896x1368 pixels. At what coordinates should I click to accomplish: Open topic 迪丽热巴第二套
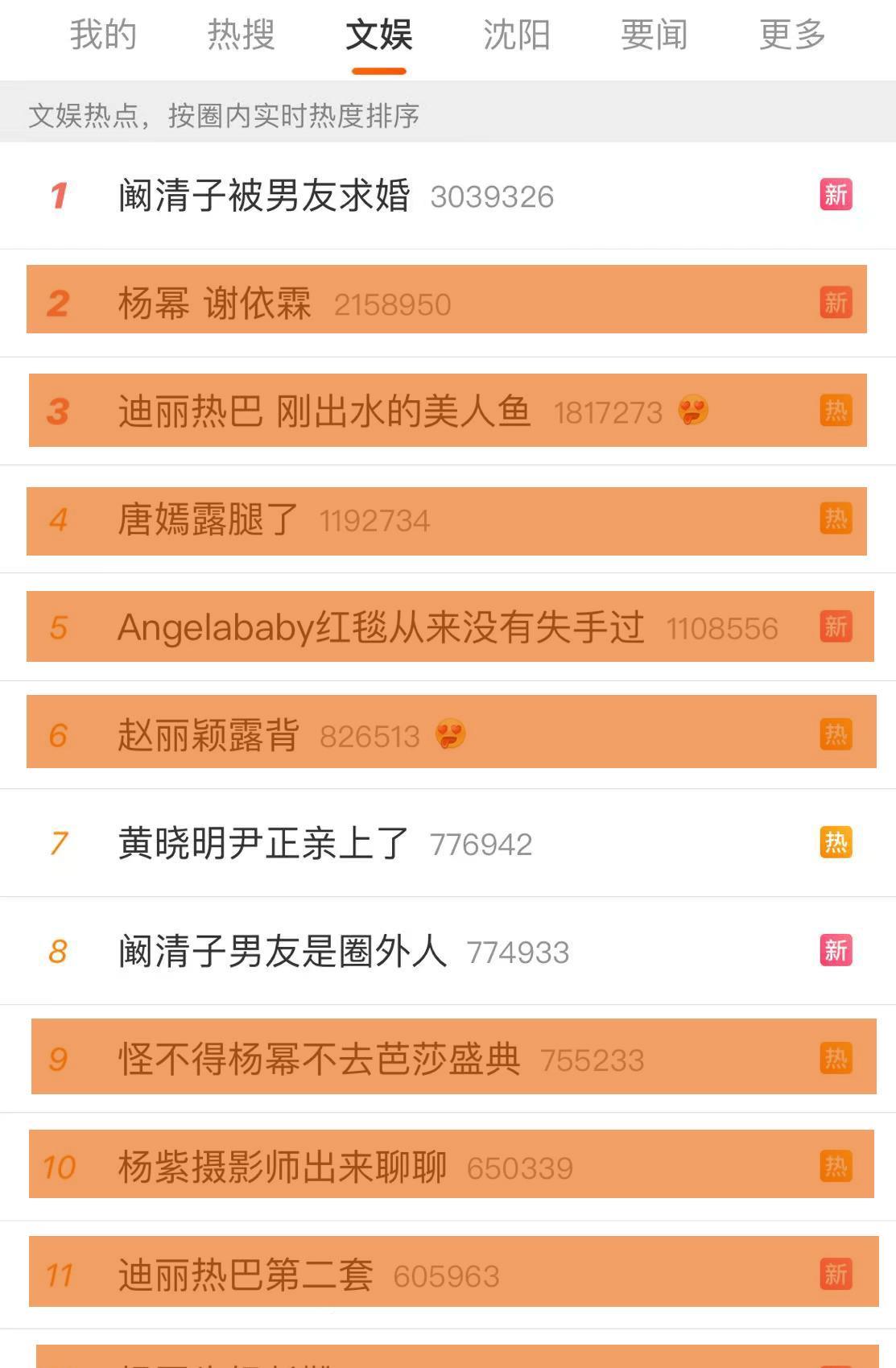[x=246, y=1275]
